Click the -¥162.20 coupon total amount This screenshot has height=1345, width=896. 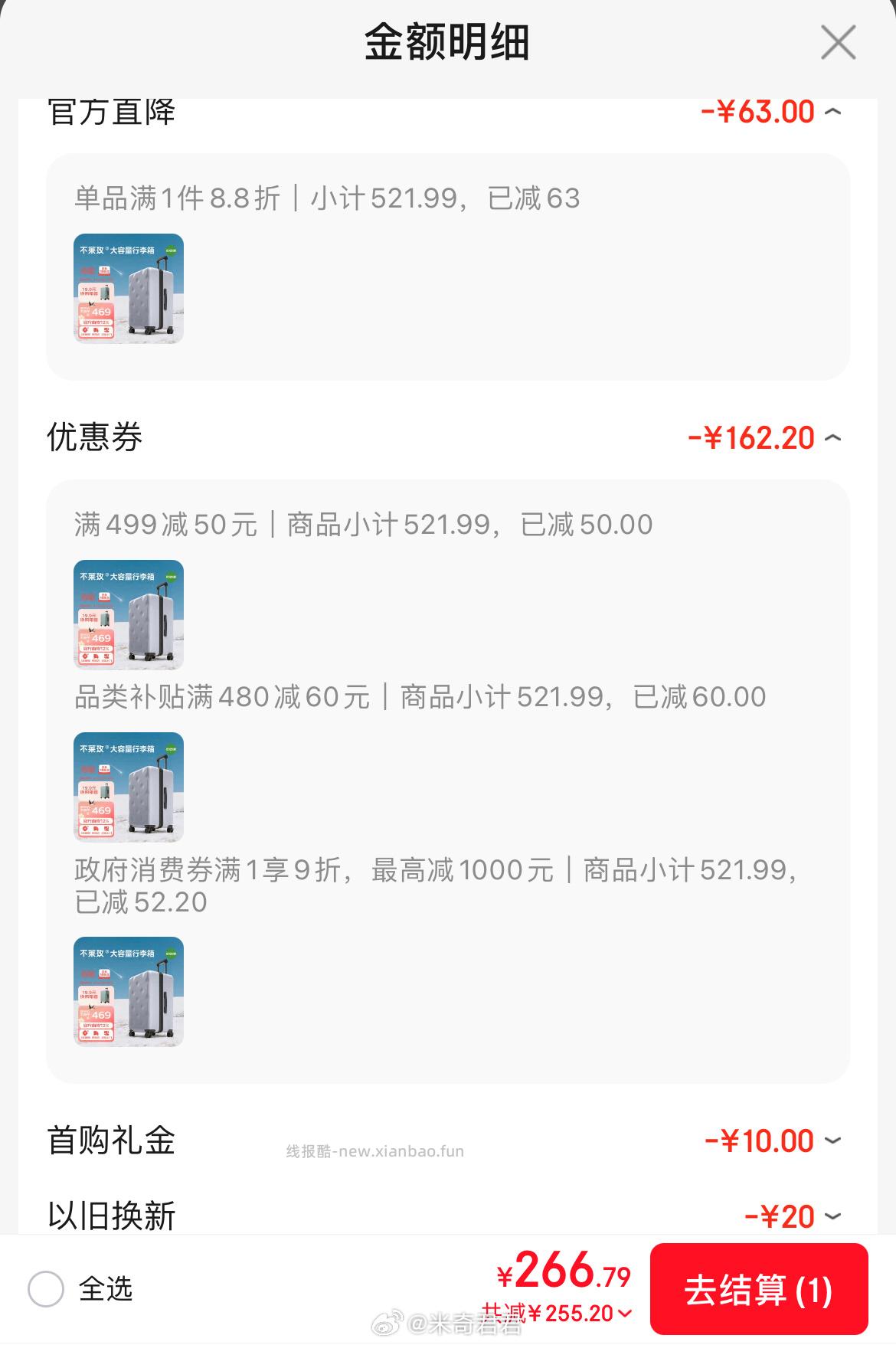click(x=751, y=437)
